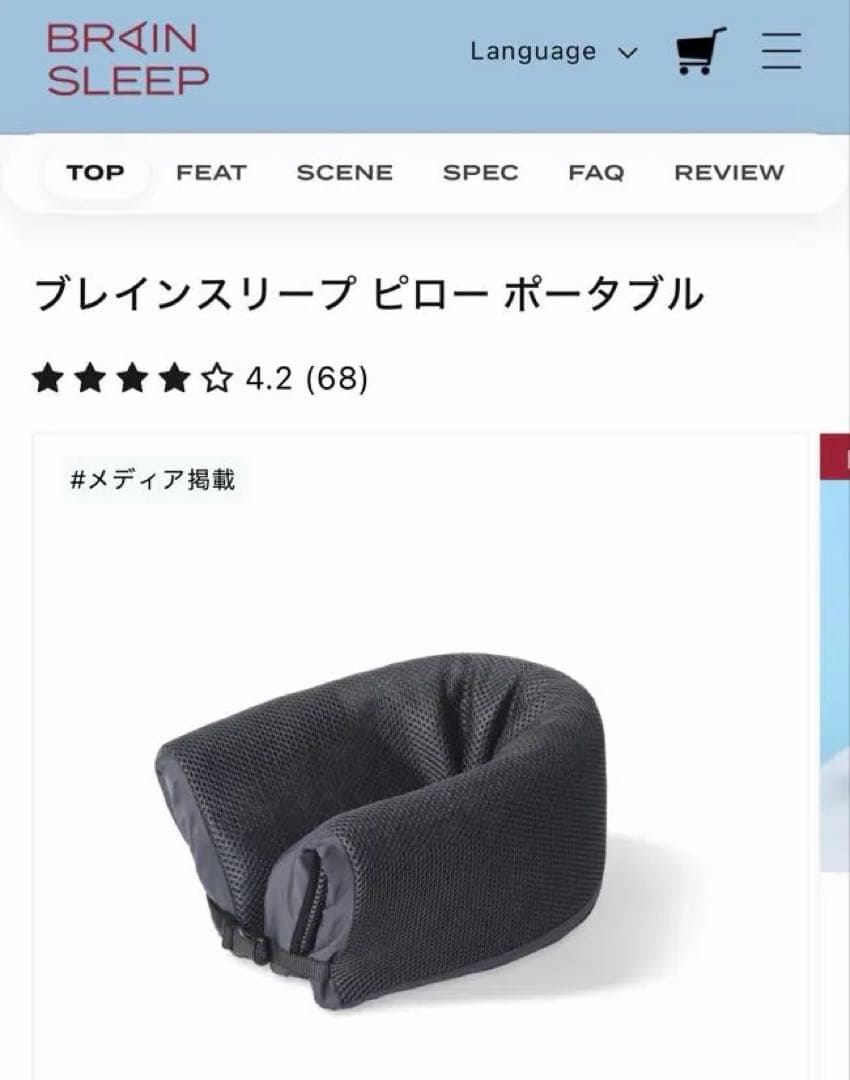Select the review count in parentheses
The width and height of the screenshot is (850, 1080).
(336, 378)
